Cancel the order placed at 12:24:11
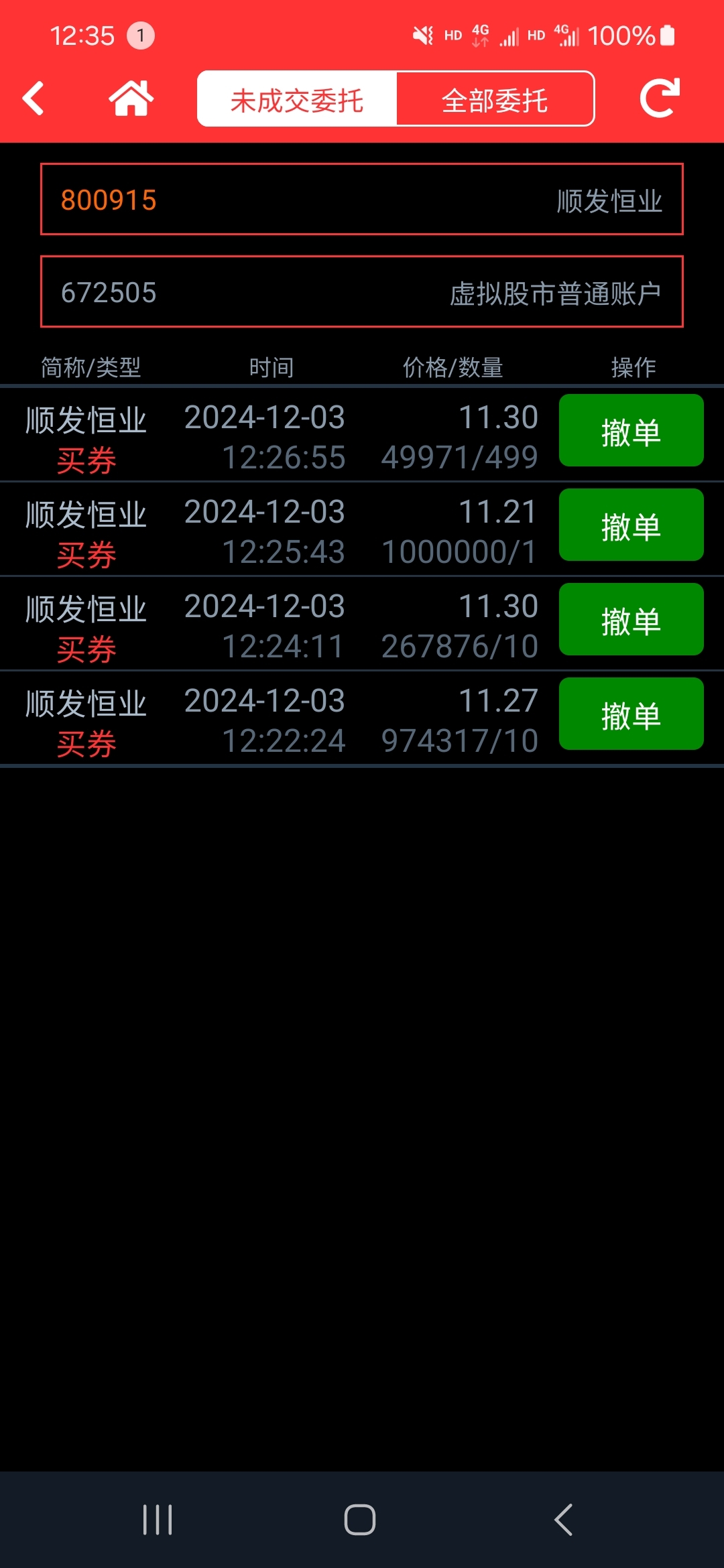The width and height of the screenshot is (724, 1568). pyautogui.click(x=631, y=619)
